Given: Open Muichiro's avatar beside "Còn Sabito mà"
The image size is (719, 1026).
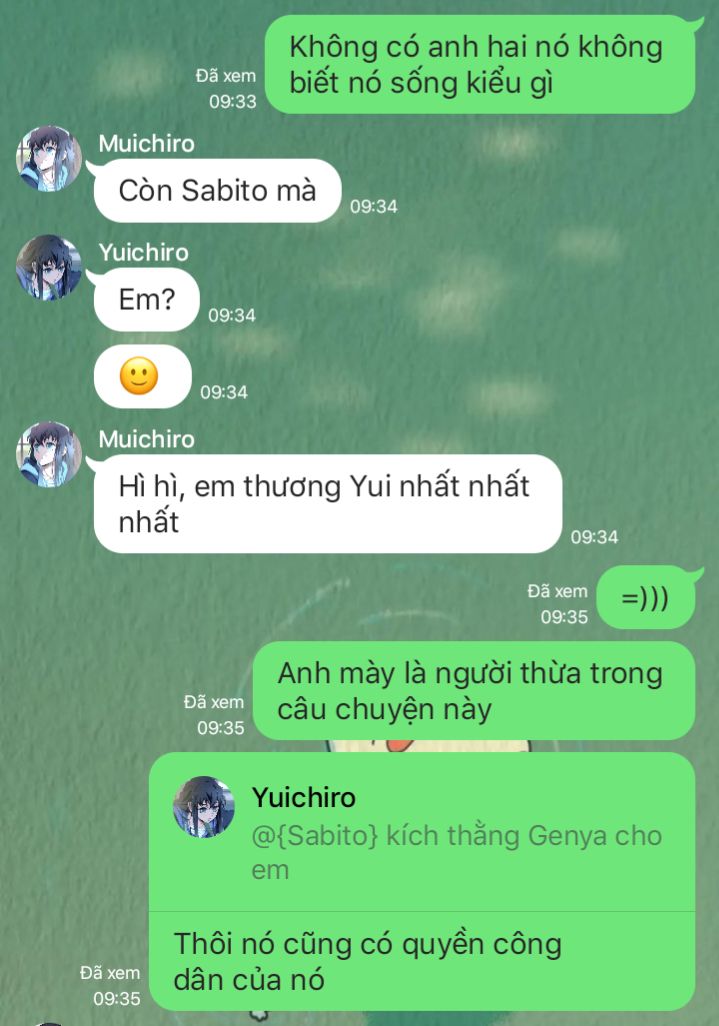Looking at the screenshot, I should [49, 159].
